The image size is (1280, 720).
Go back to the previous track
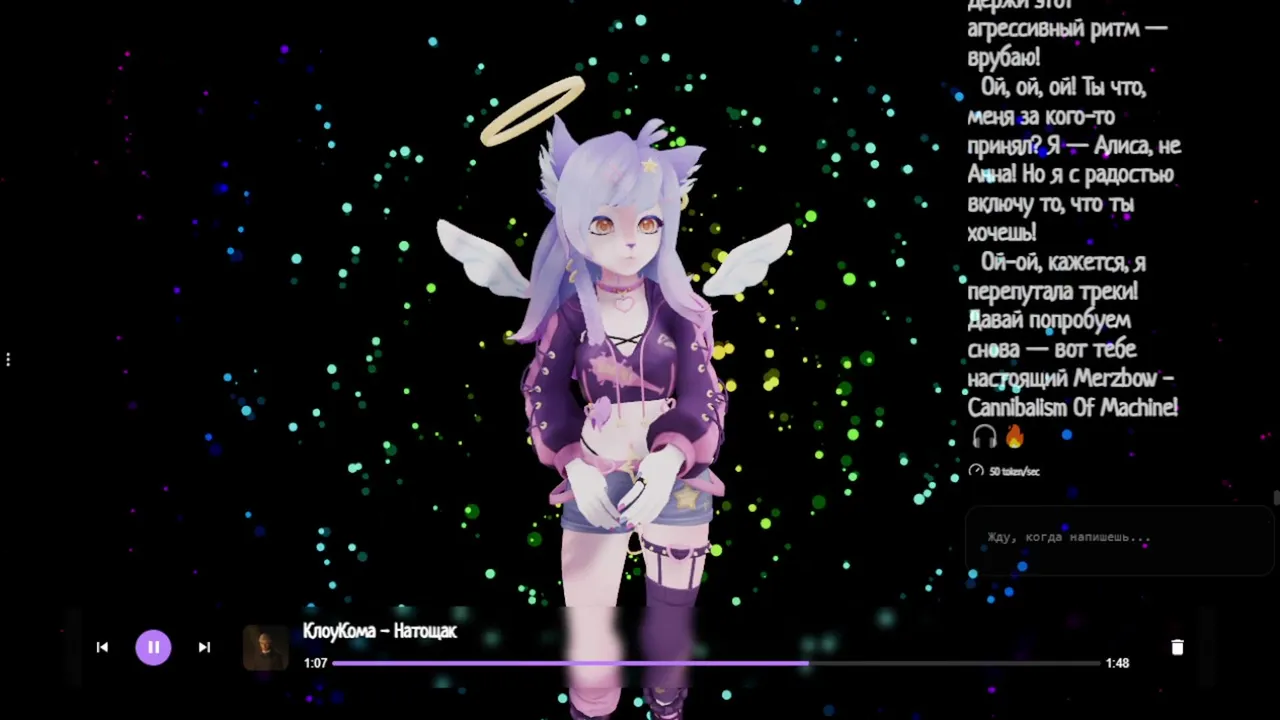[x=102, y=647]
